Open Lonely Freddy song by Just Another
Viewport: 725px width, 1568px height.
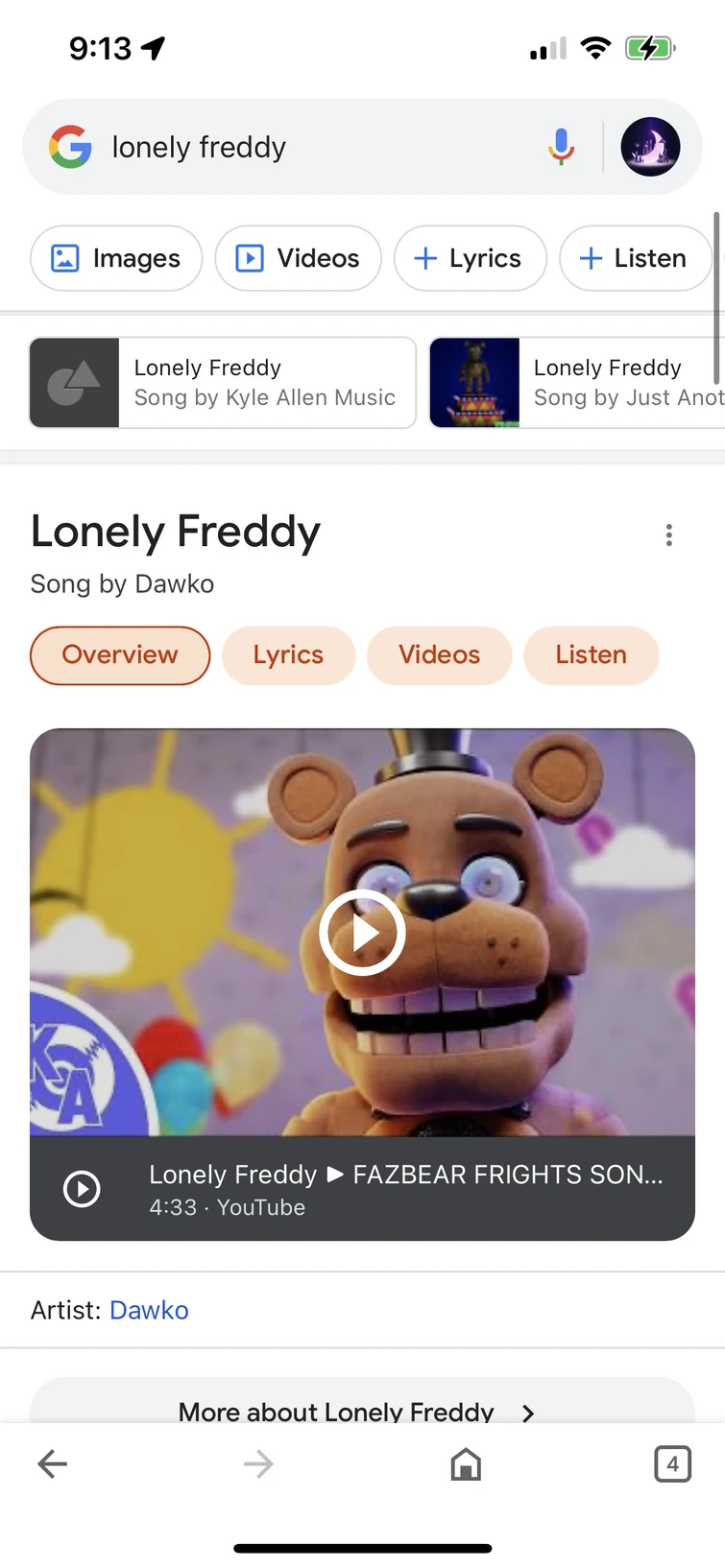click(x=577, y=382)
